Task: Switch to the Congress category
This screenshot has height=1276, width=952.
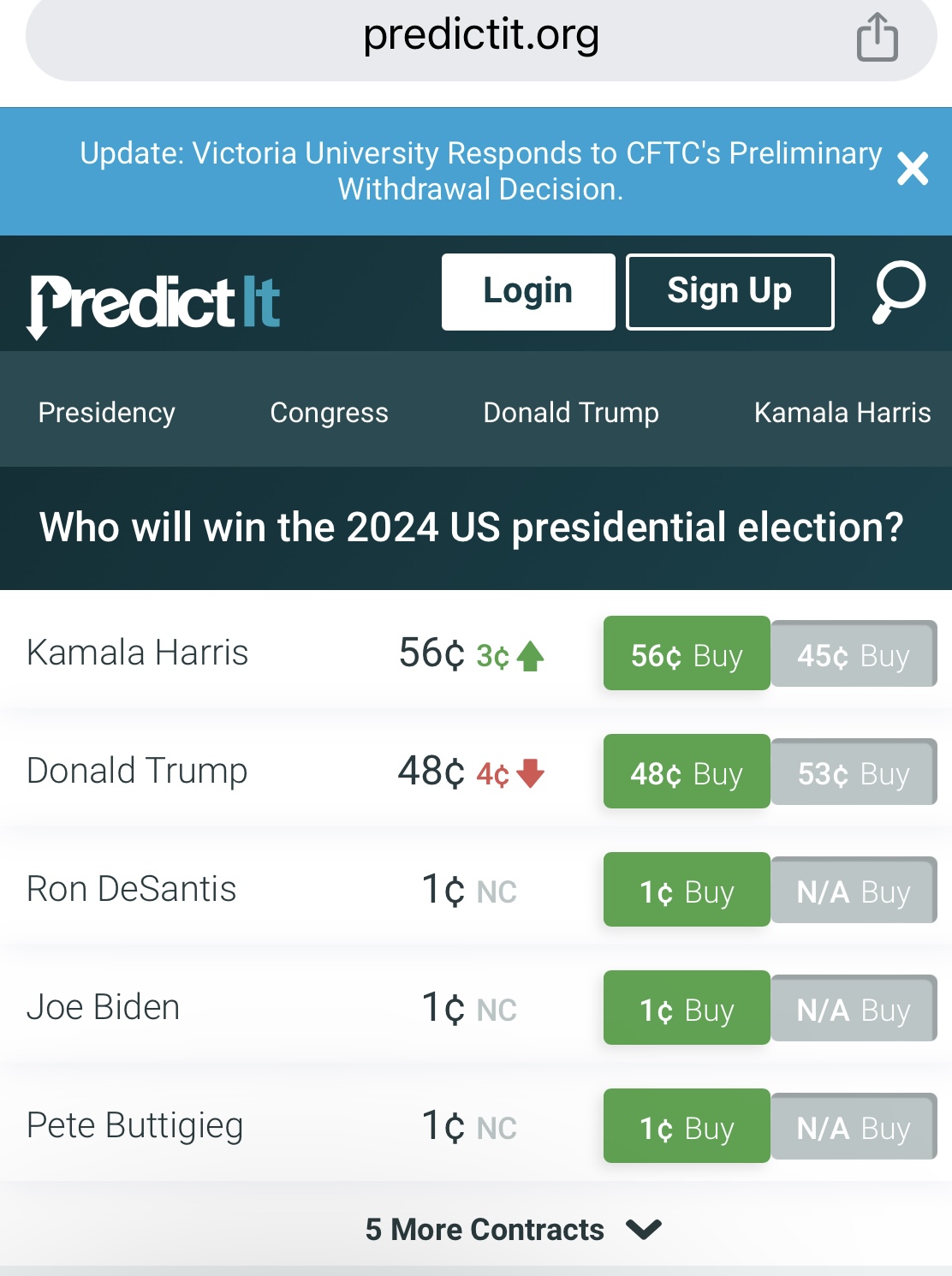Action: coord(329,413)
